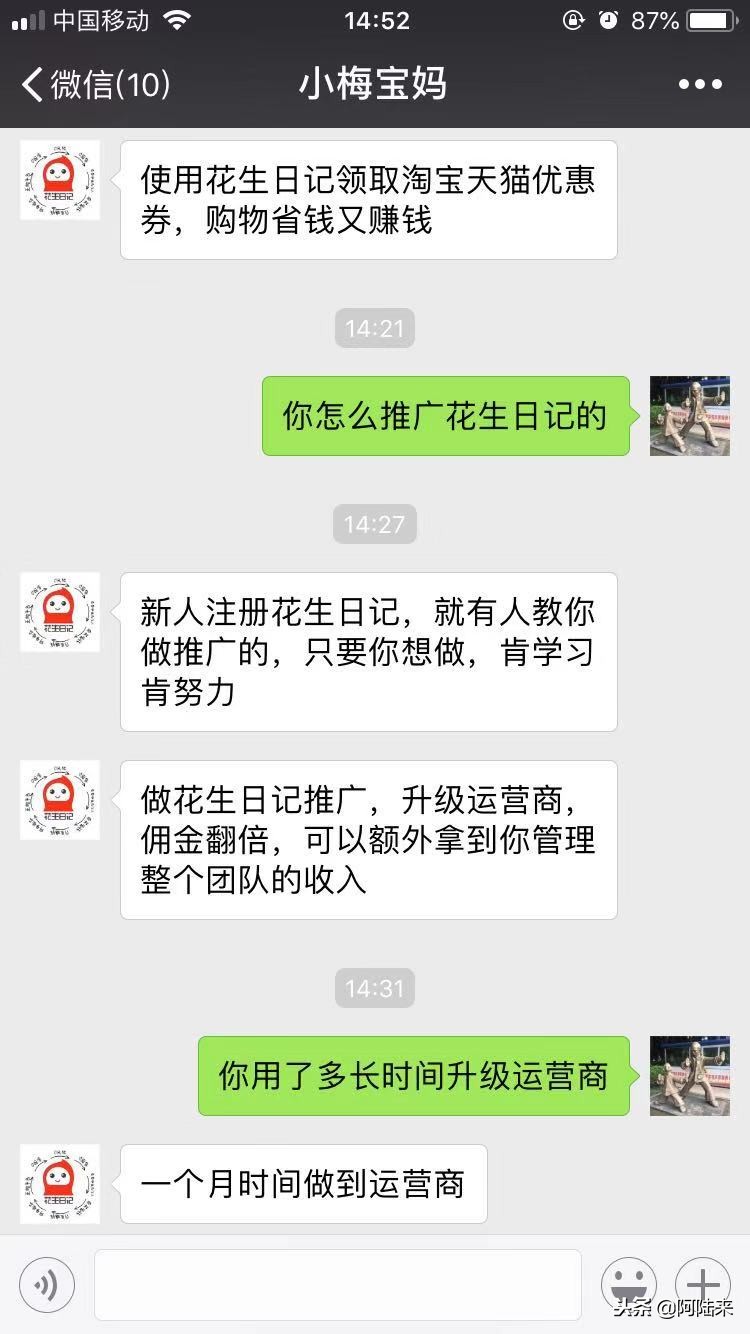Open the plus attachment menu
Image resolution: width=750 pixels, height=1334 pixels.
click(703, 1285)
